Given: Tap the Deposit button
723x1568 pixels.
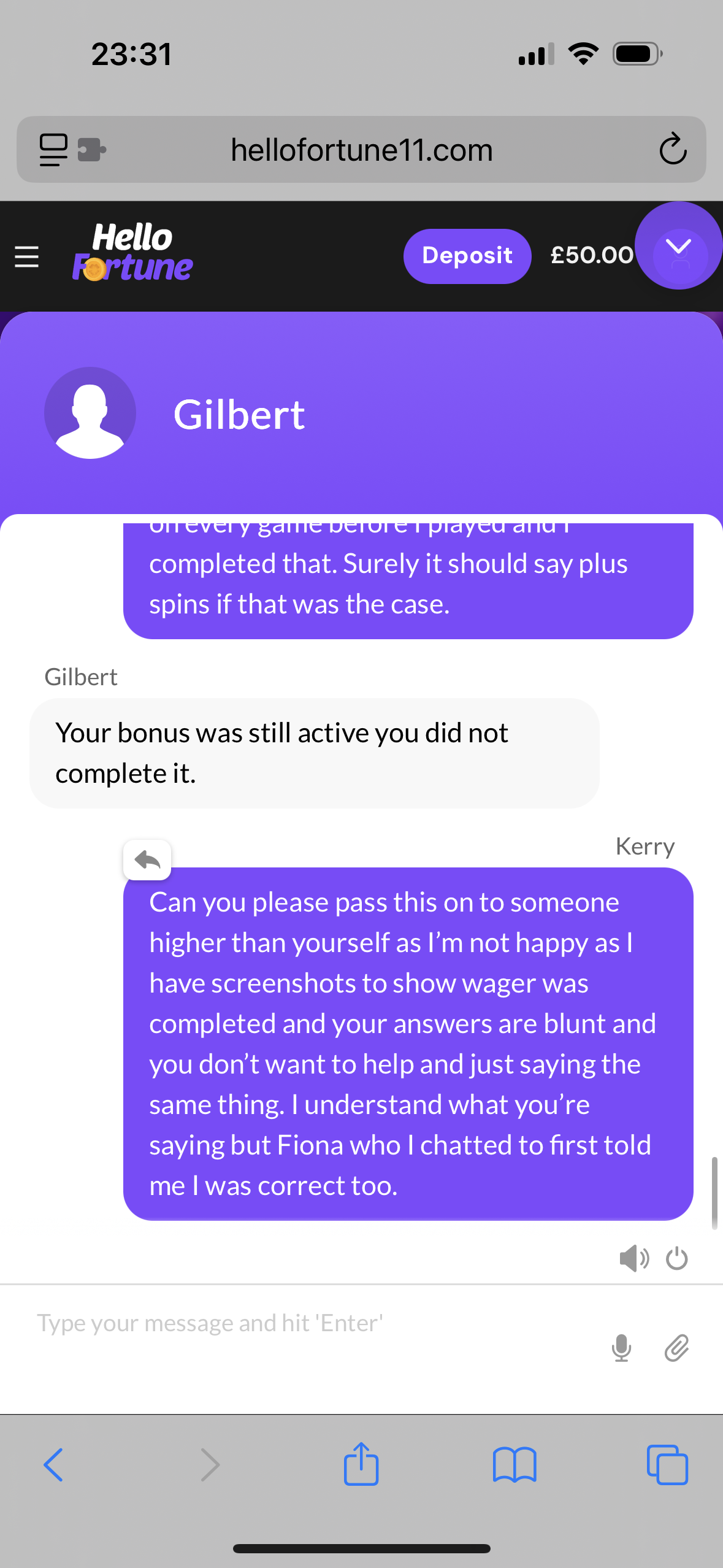Looking at the screenshot, I should point(467,256).
